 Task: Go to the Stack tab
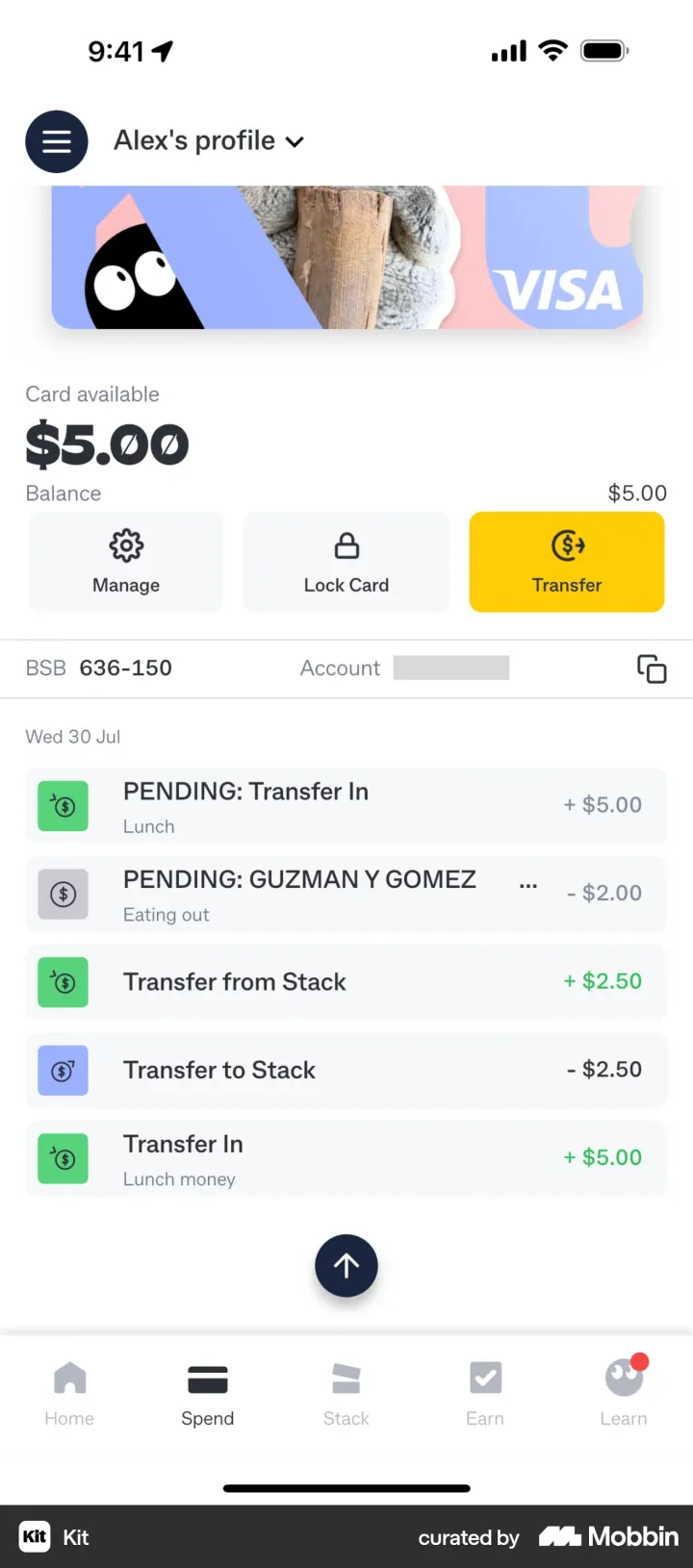click(346, 1394)
